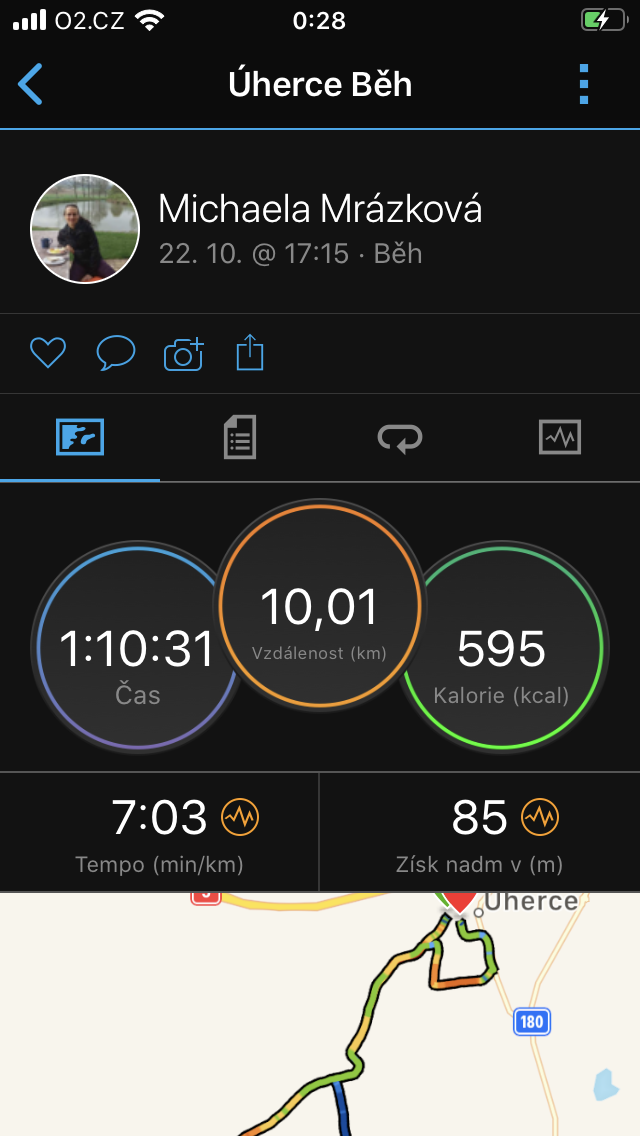The height and width of the screenshot is (1136, 640).
Task: Add a photo with the camera icon
Action: click(x=183, y=354)
